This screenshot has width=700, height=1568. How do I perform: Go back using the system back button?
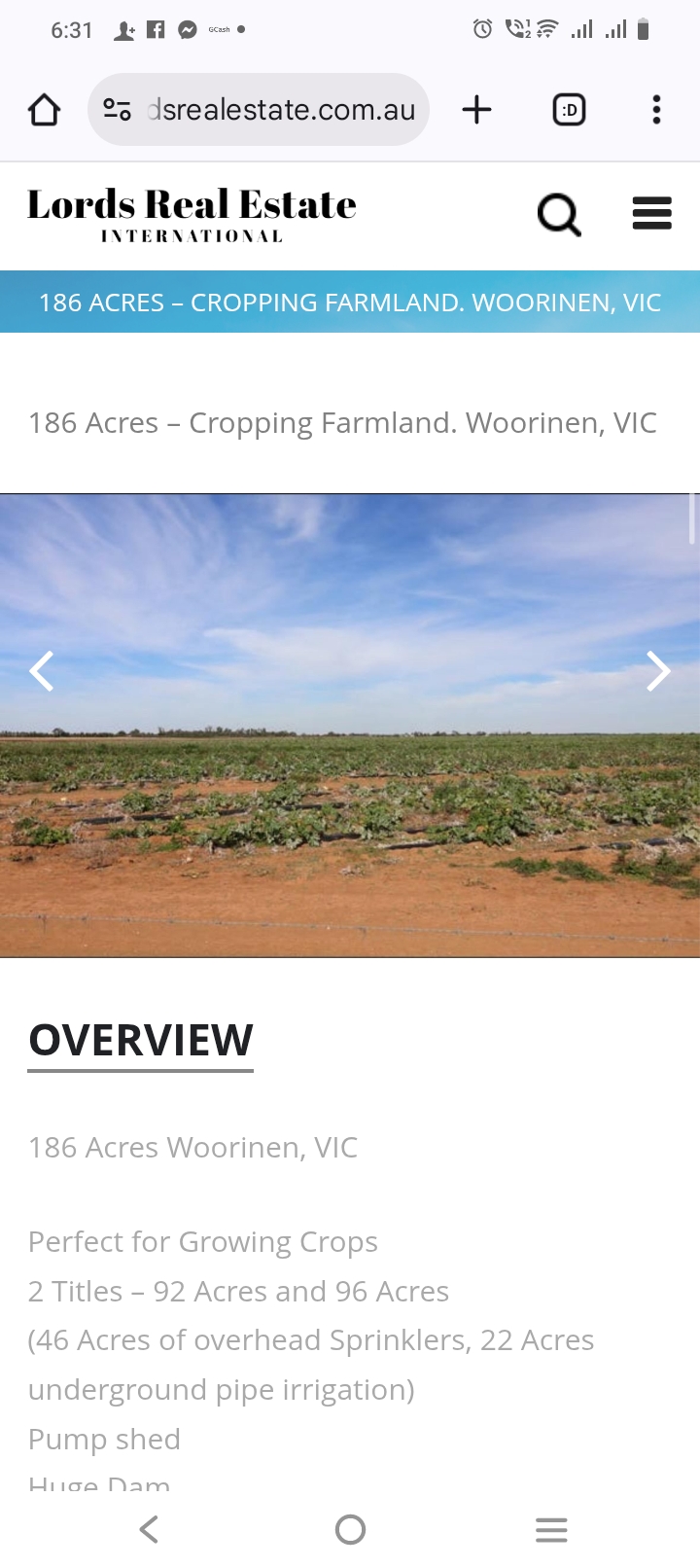(149, 1529)
